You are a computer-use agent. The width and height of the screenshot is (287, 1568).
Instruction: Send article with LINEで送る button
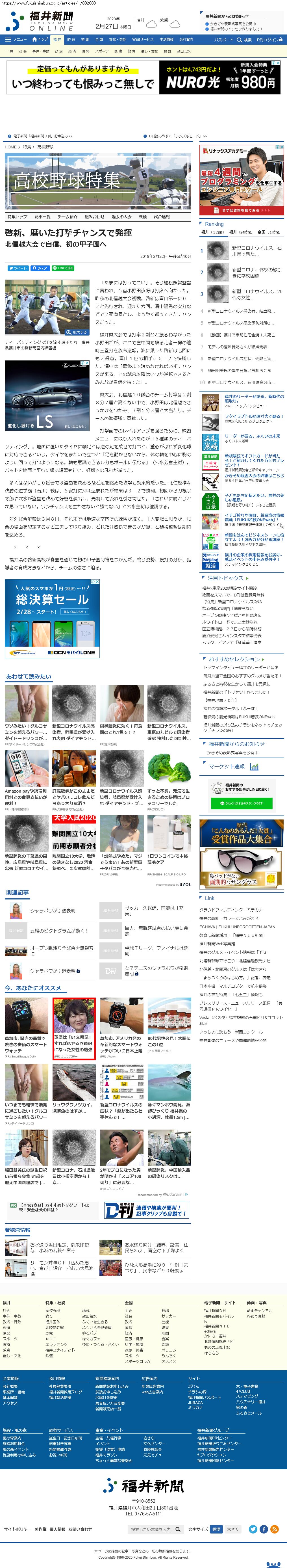pyautogui.click(x=64, y=268)
